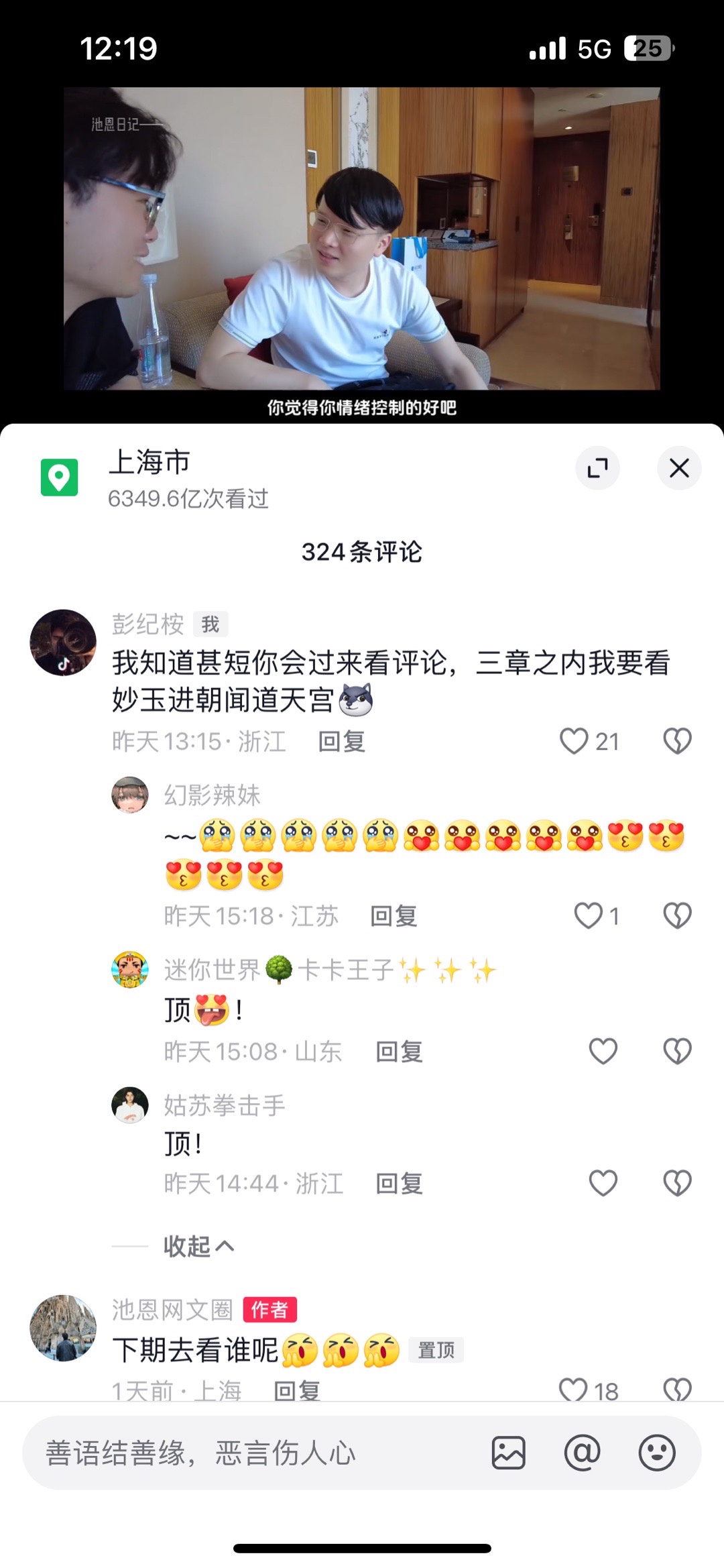Like 幻影辣妹's emoji reply

[589, 915]
